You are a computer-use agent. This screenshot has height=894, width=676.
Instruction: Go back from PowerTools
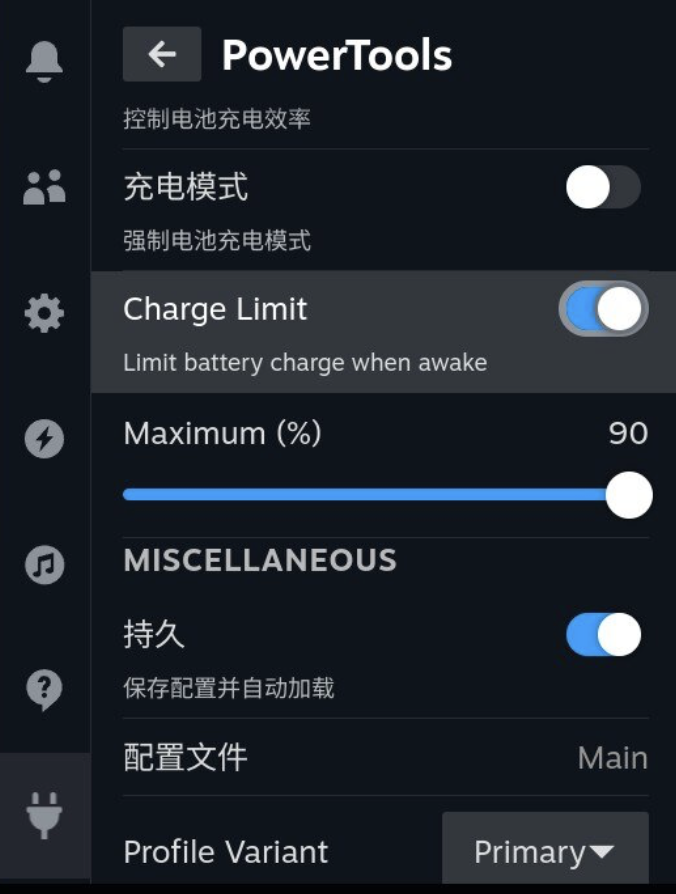161,54
